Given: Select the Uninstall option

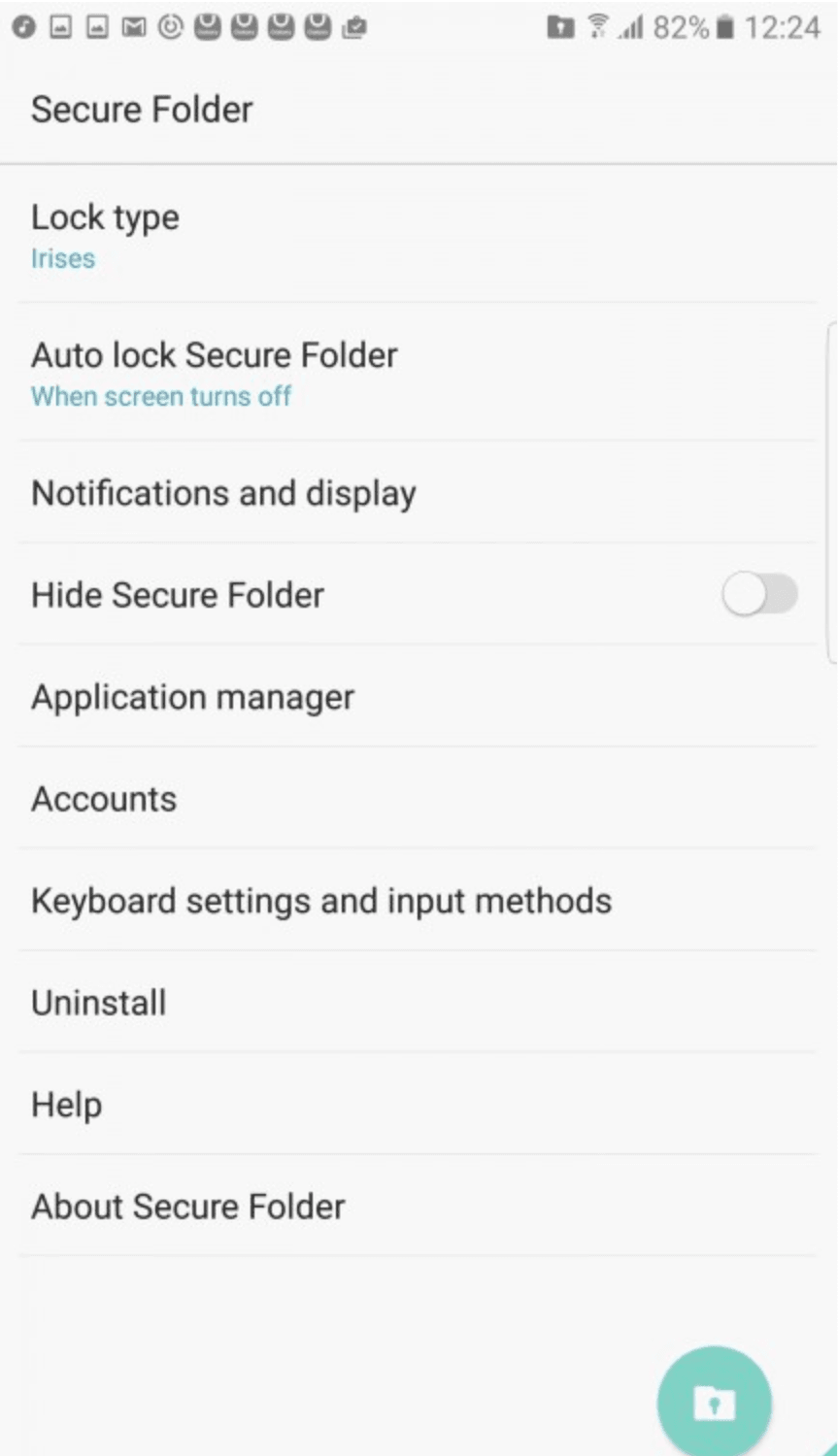Looking at the screenshot, I should 419,1002.
